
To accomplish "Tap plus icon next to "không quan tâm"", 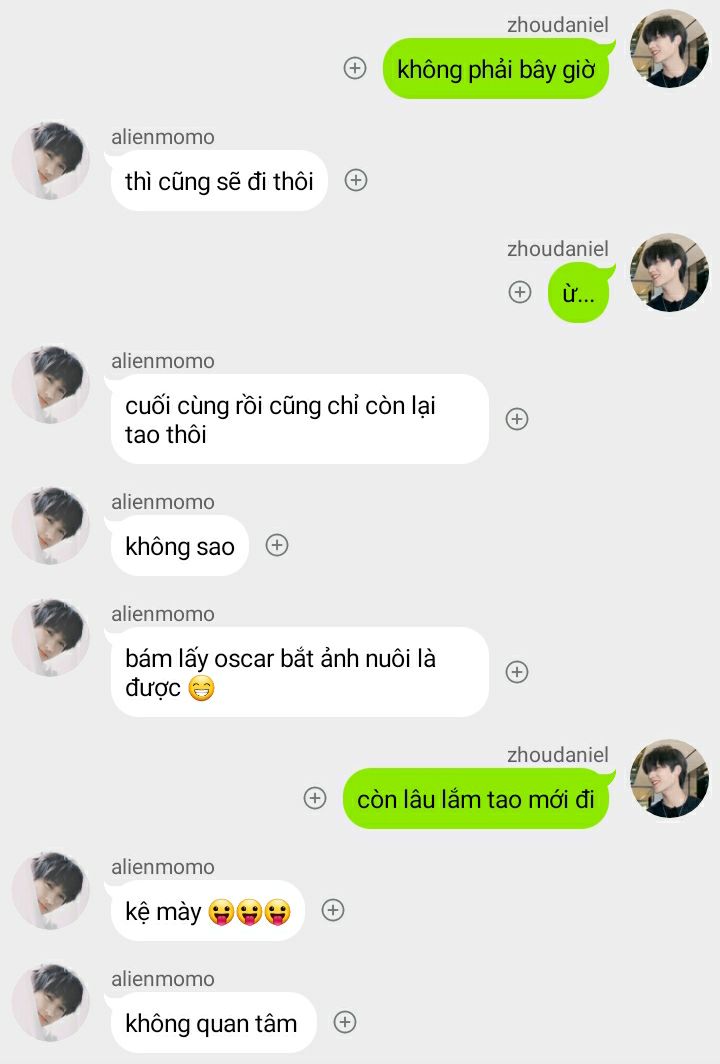I will [345, 1022].
